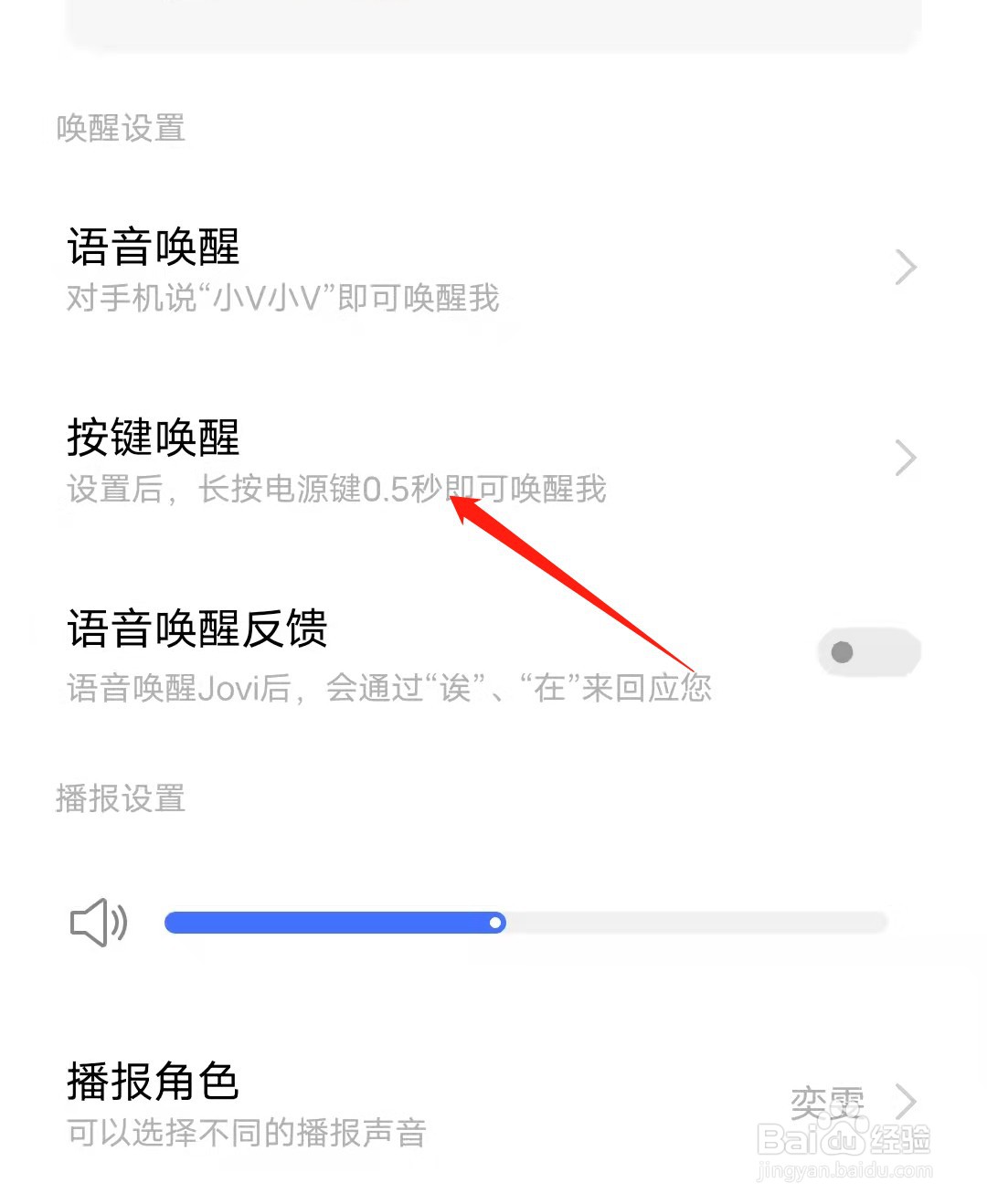Select the 唤醒设置 section header
This screenshot has width=987, height=1204.
(x=122, y=129)
